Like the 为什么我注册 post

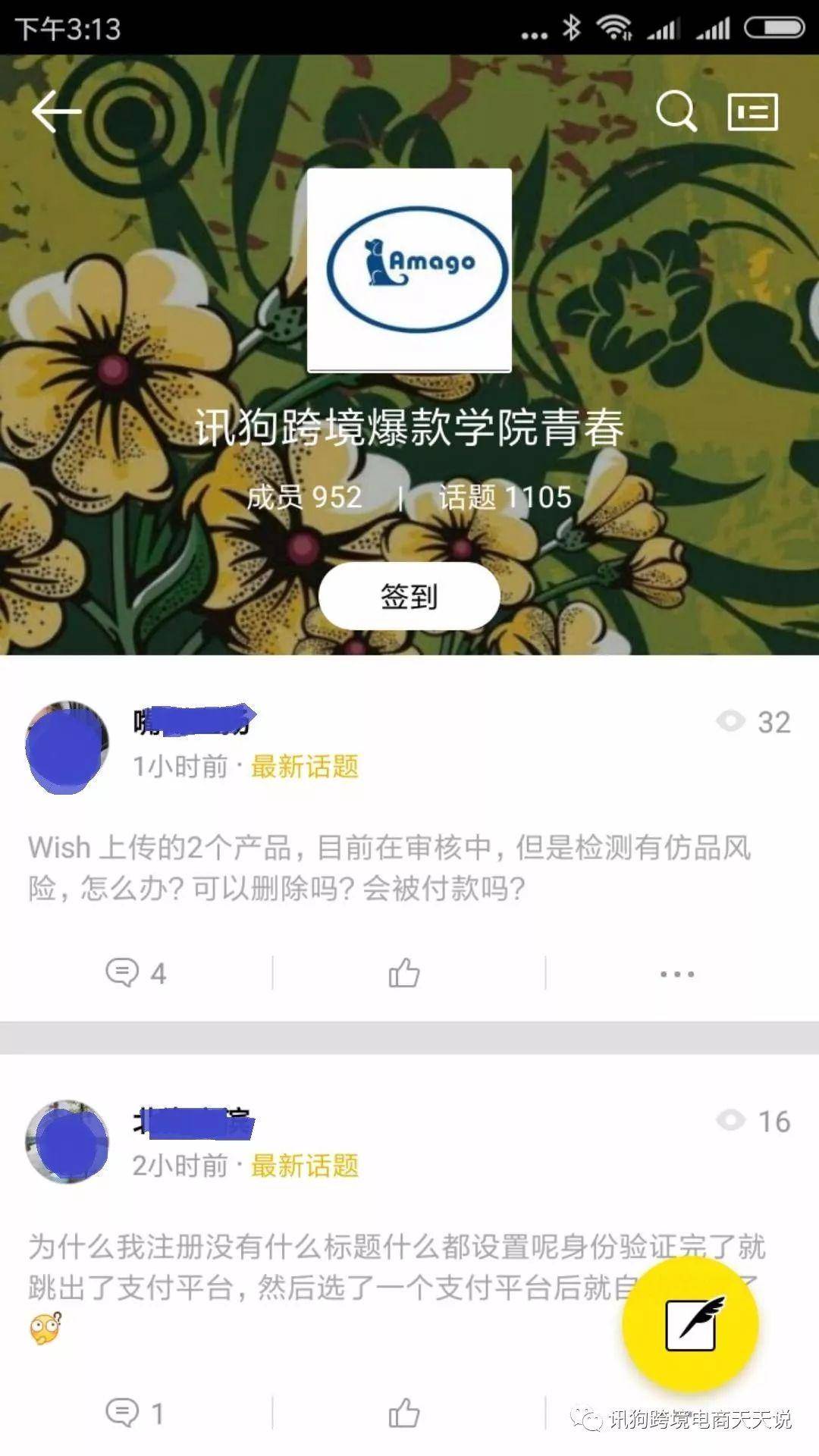click(404, 1413)
